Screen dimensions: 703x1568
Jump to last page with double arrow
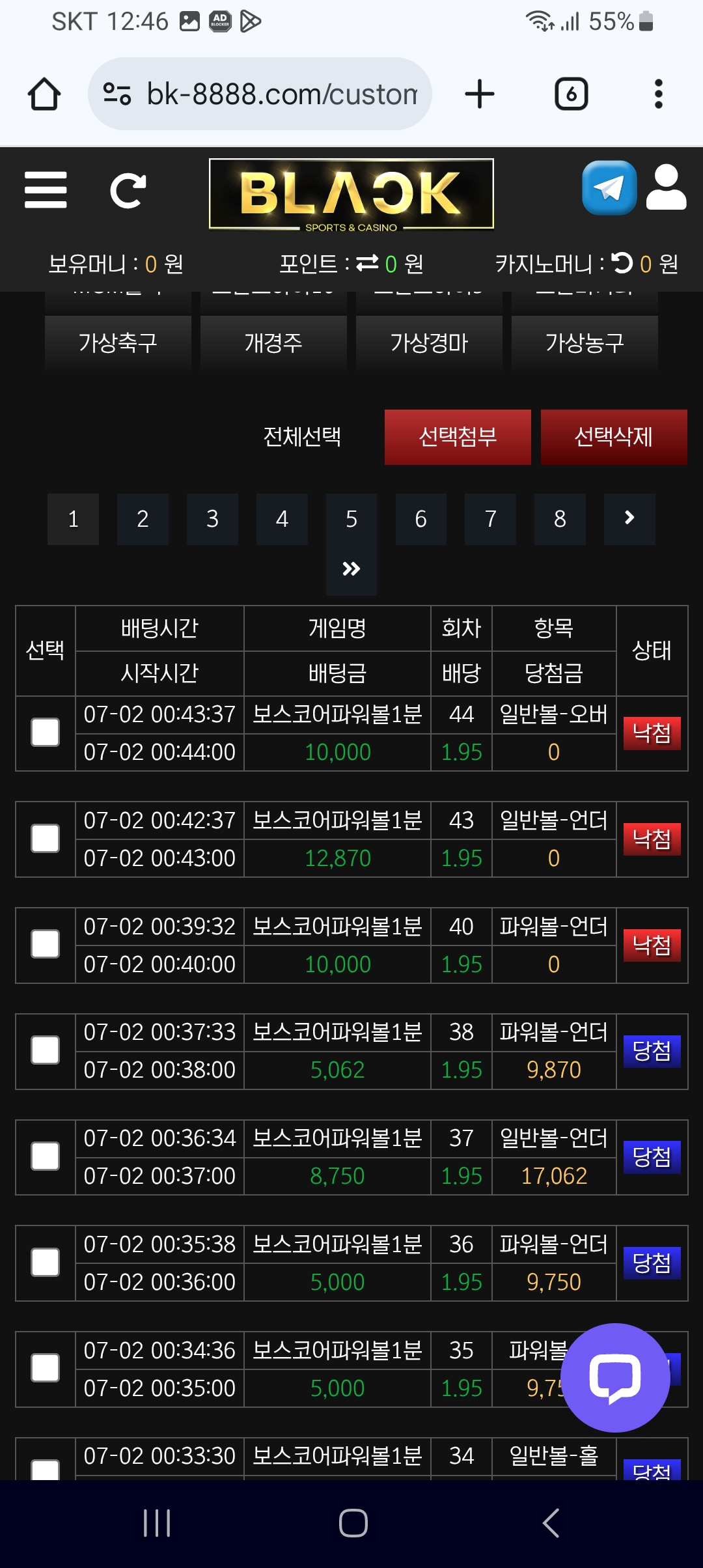[351, 570]
